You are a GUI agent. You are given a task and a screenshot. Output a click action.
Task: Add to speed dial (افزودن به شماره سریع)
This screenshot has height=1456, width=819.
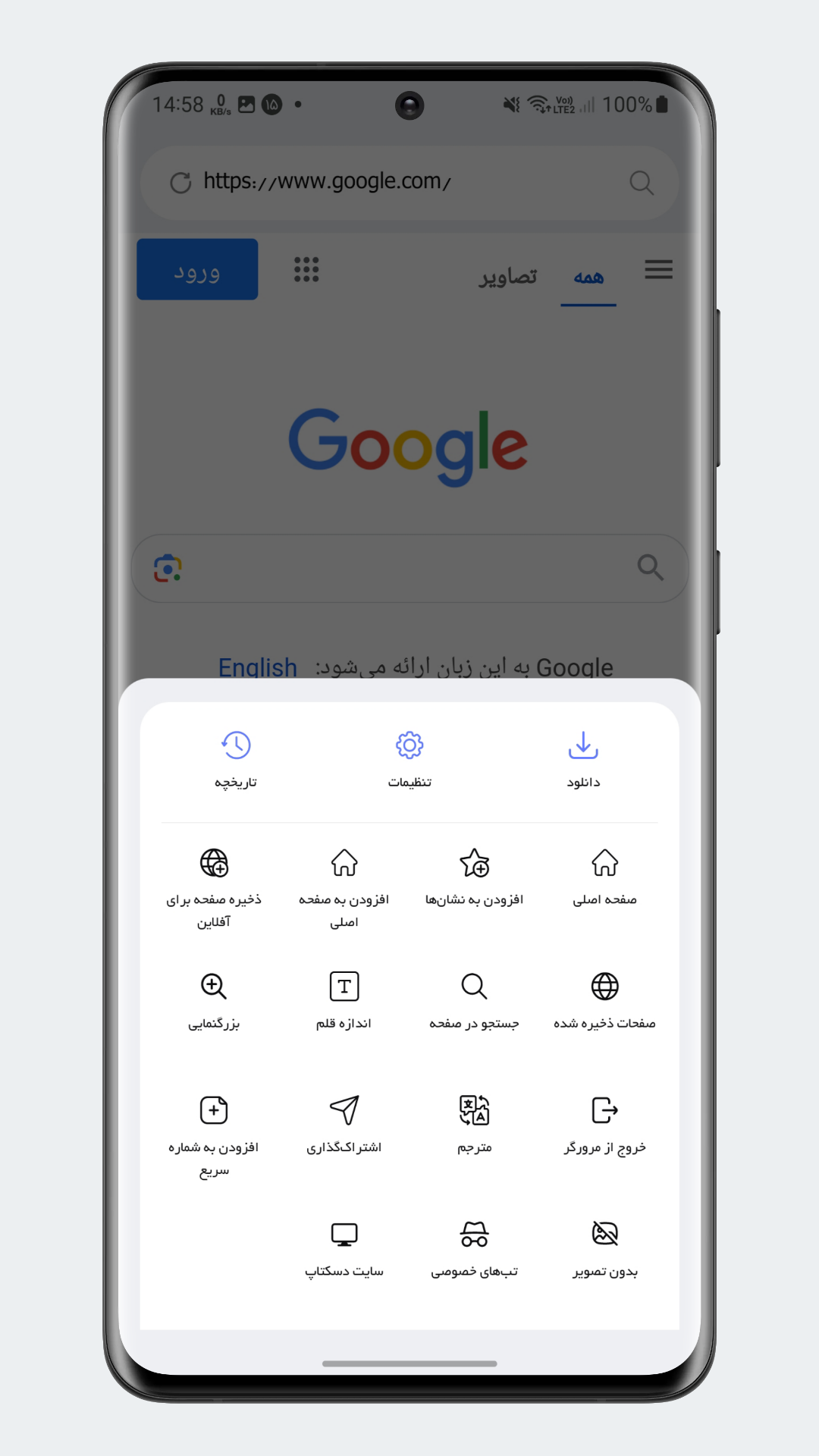click(214, 1133)
